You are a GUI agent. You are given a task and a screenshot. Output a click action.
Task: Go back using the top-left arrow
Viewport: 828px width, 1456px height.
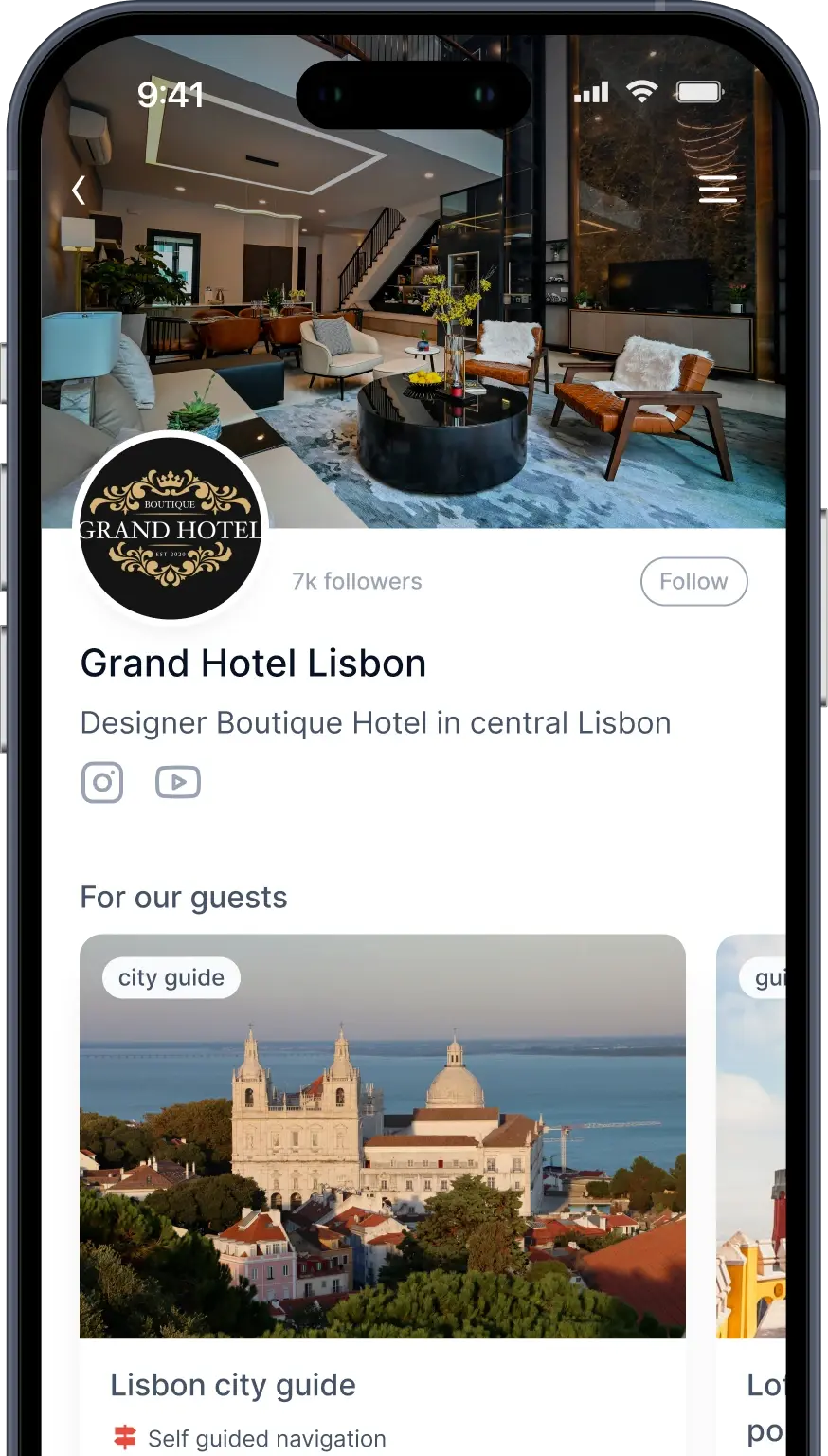(79, 191)
